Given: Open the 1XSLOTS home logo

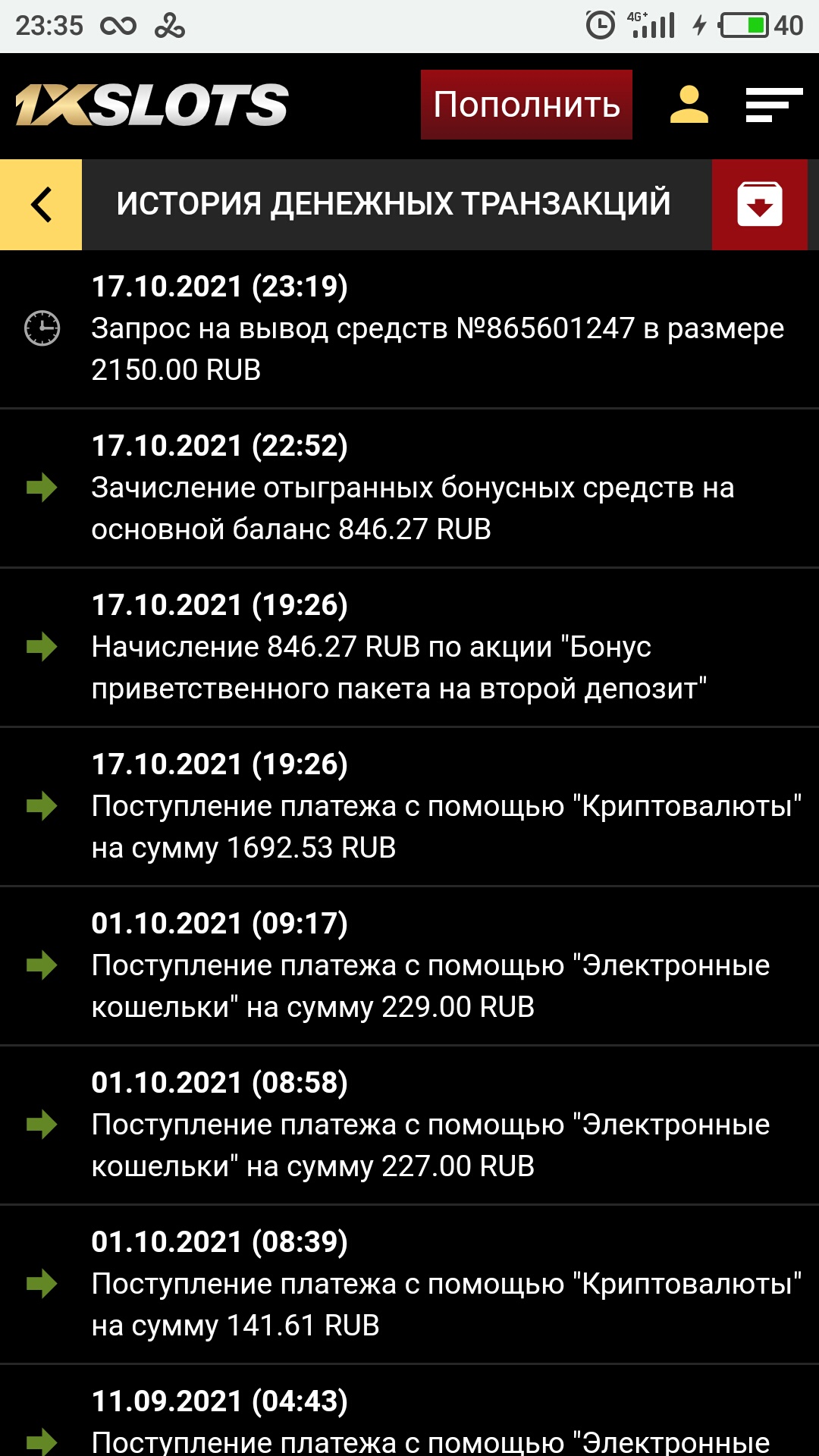Looking at the screenshot, I should click(x=152, y=105).
